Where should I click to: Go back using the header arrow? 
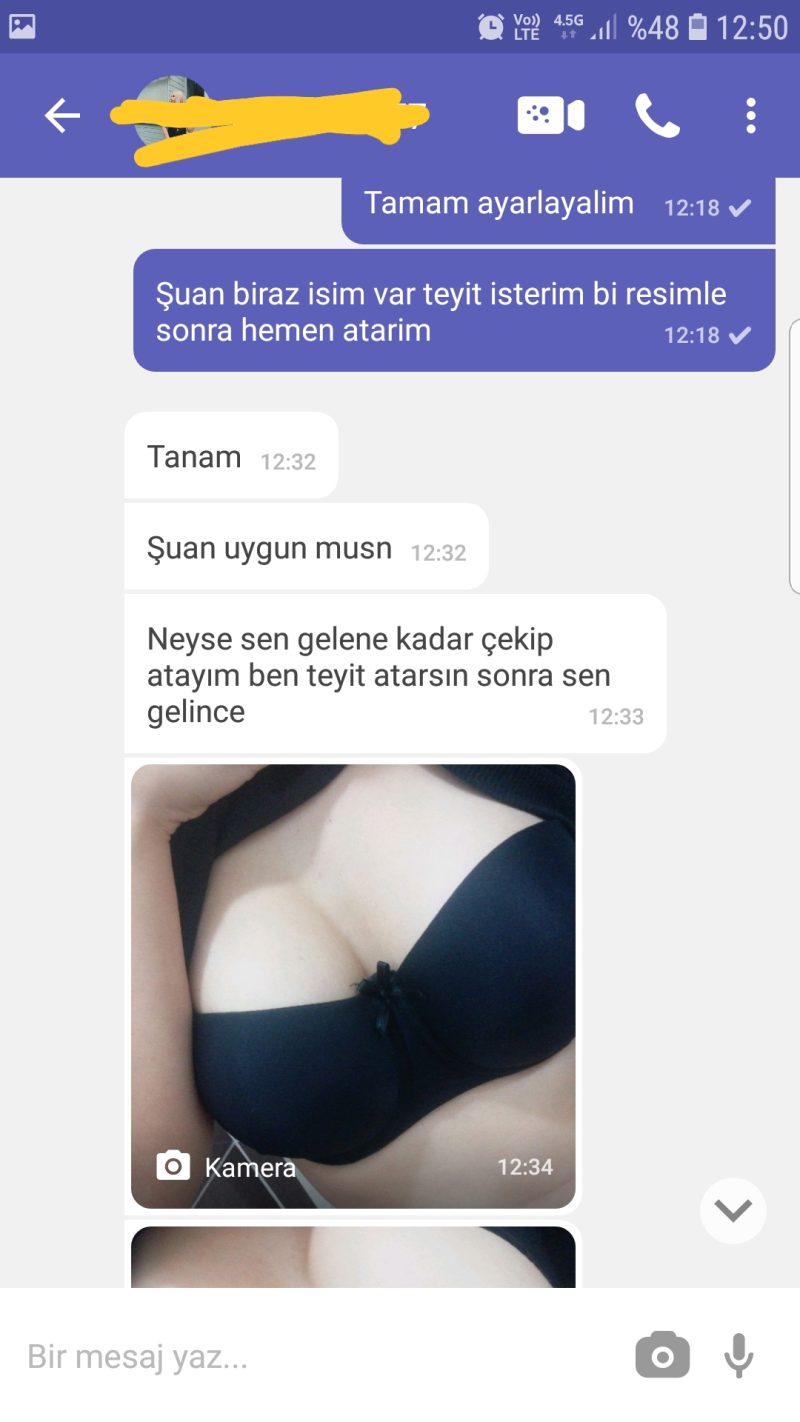pyautogui.click(x=62, y=116)
